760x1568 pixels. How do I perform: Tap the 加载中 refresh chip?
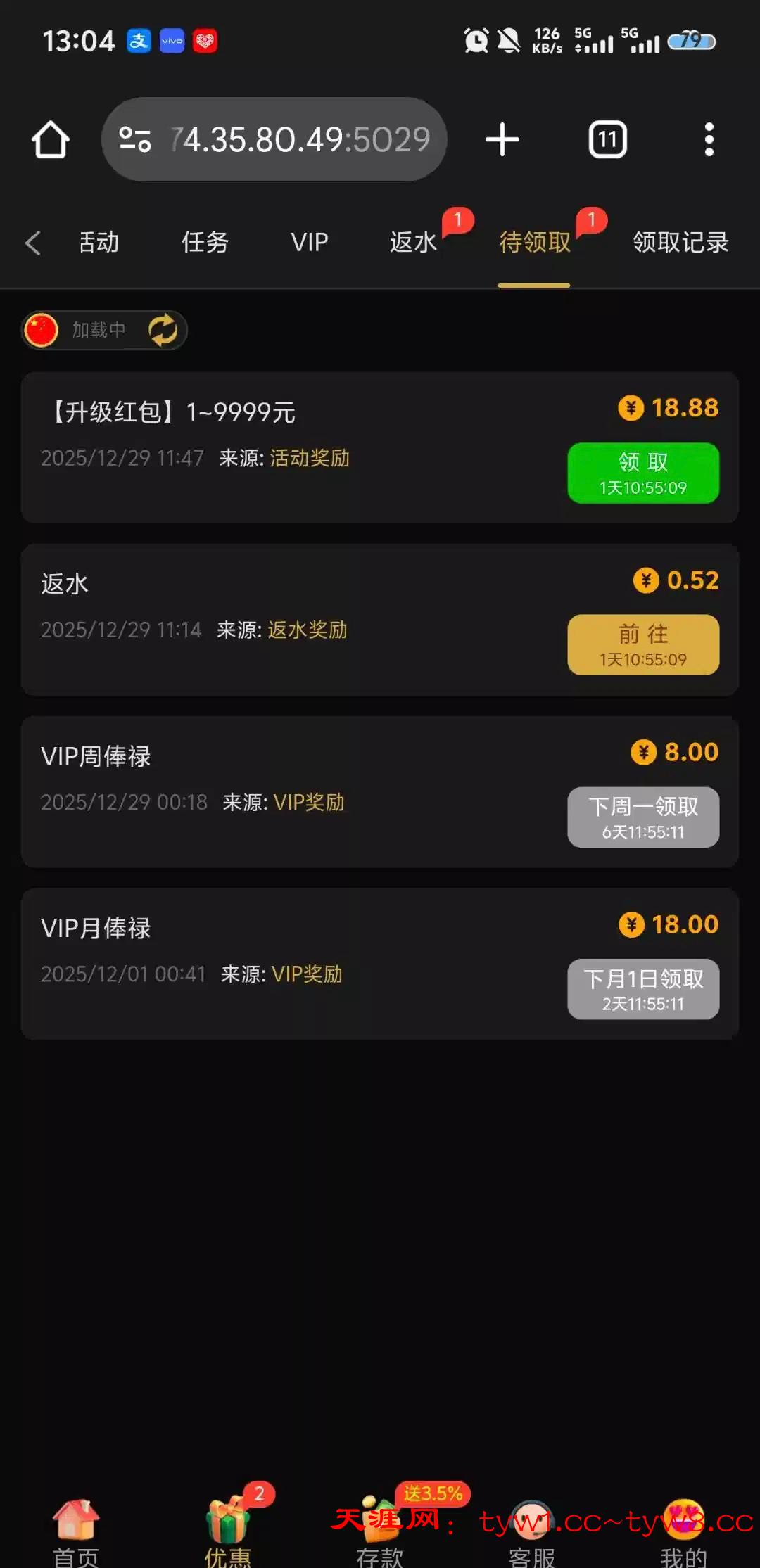tap(104, 330)
